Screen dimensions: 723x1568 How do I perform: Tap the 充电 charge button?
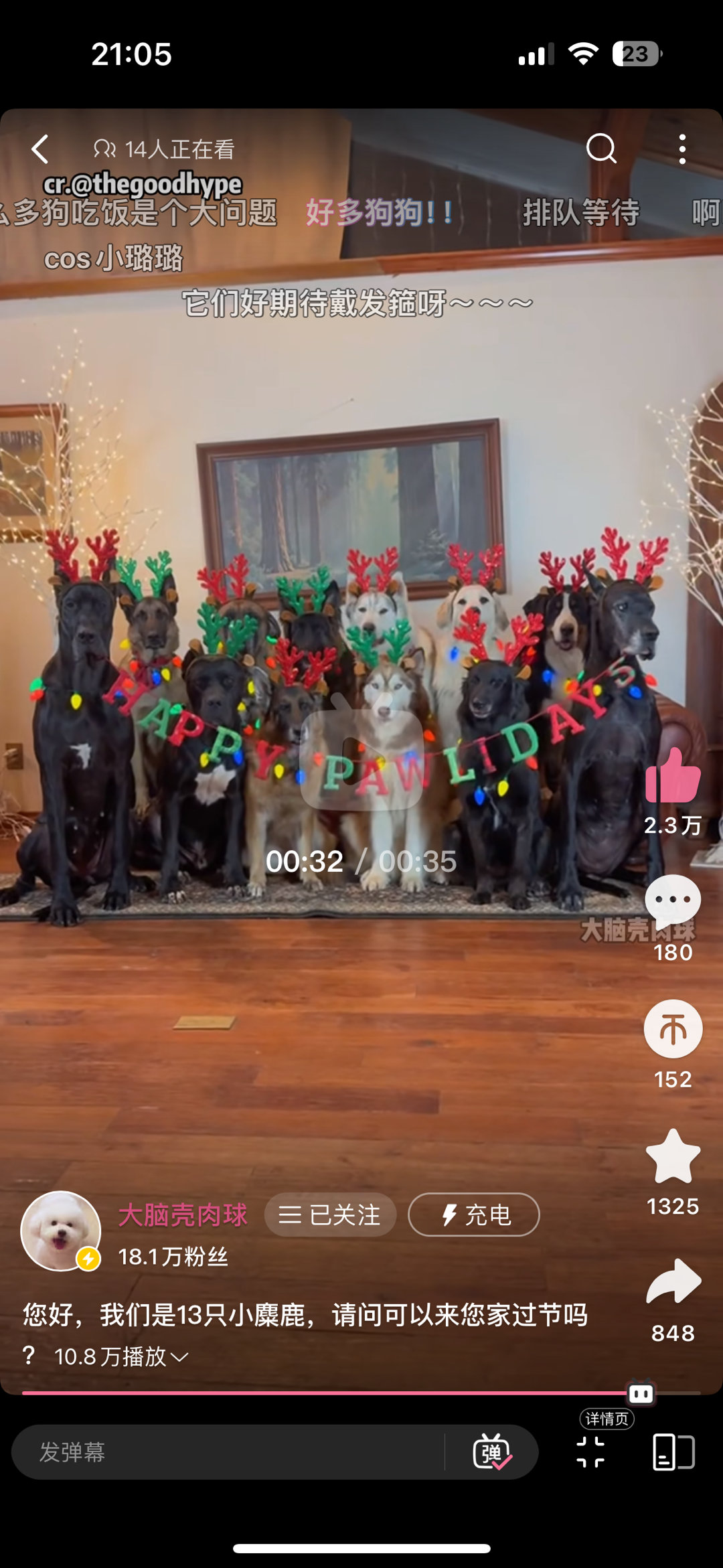[x=473, y=1214]
